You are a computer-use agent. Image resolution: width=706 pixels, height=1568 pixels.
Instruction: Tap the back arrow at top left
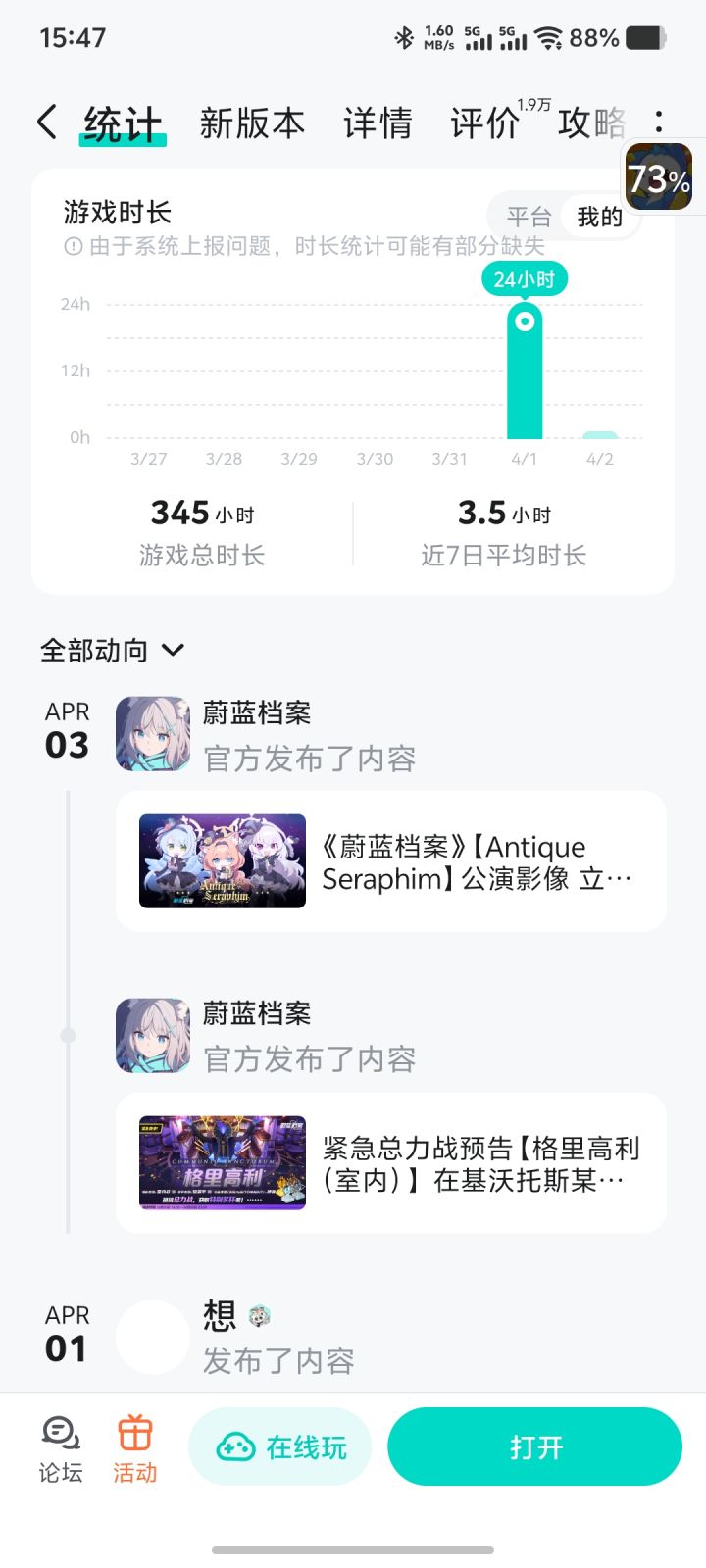point(46,122)
